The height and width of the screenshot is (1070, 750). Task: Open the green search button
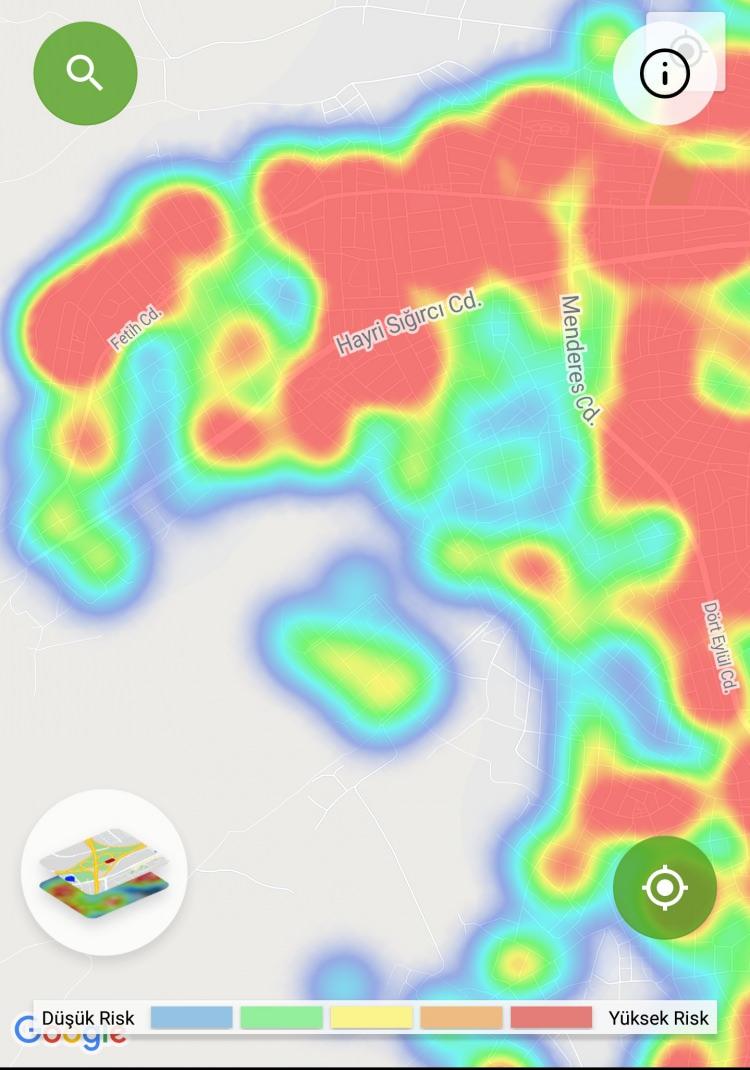85,73
